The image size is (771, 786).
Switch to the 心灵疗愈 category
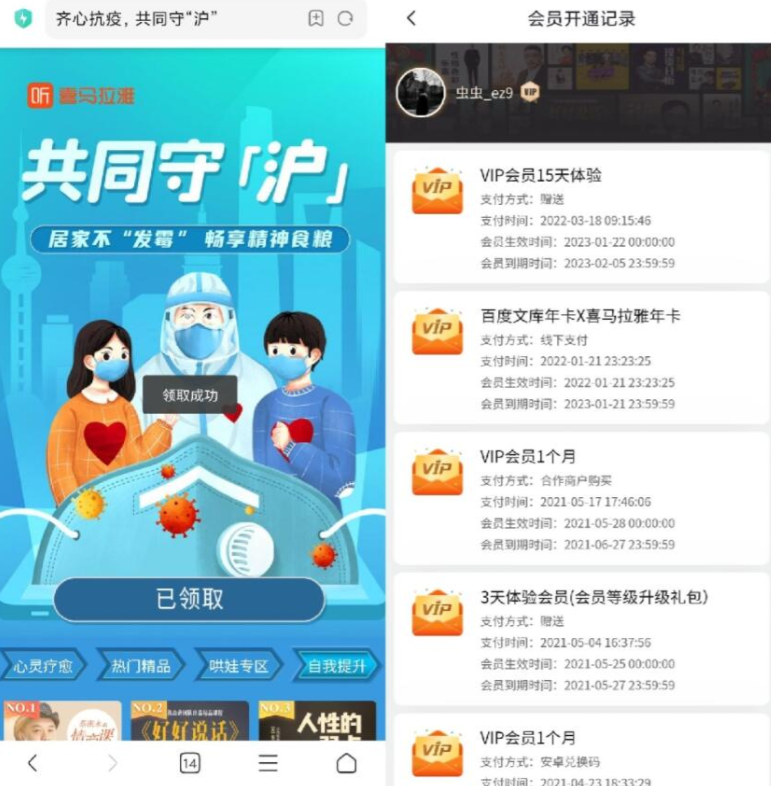[x=43, y=666]
